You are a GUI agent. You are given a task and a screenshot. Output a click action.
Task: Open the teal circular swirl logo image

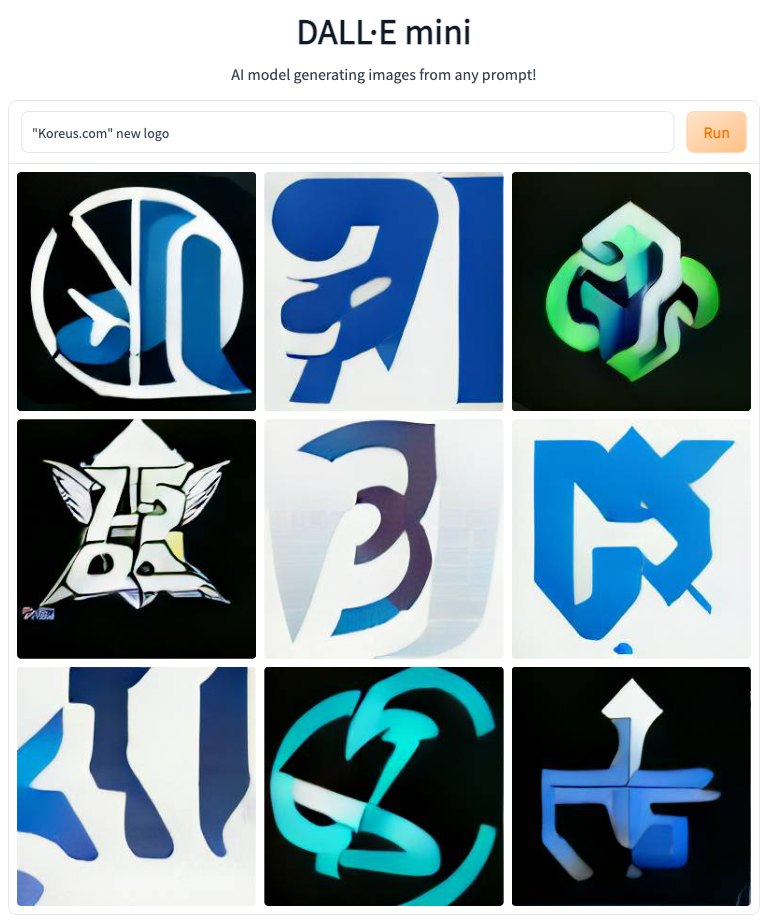coord(383,786)
